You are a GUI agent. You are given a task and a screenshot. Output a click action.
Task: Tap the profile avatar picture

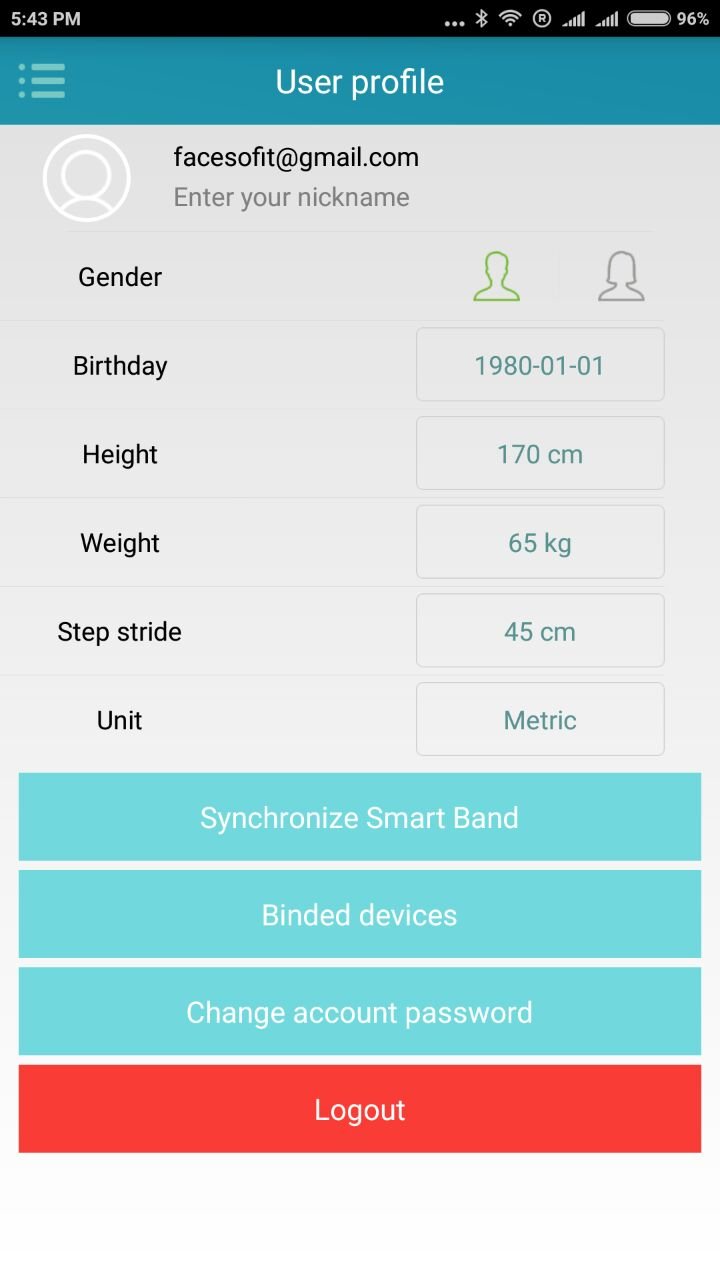click(x=87, y=178)
